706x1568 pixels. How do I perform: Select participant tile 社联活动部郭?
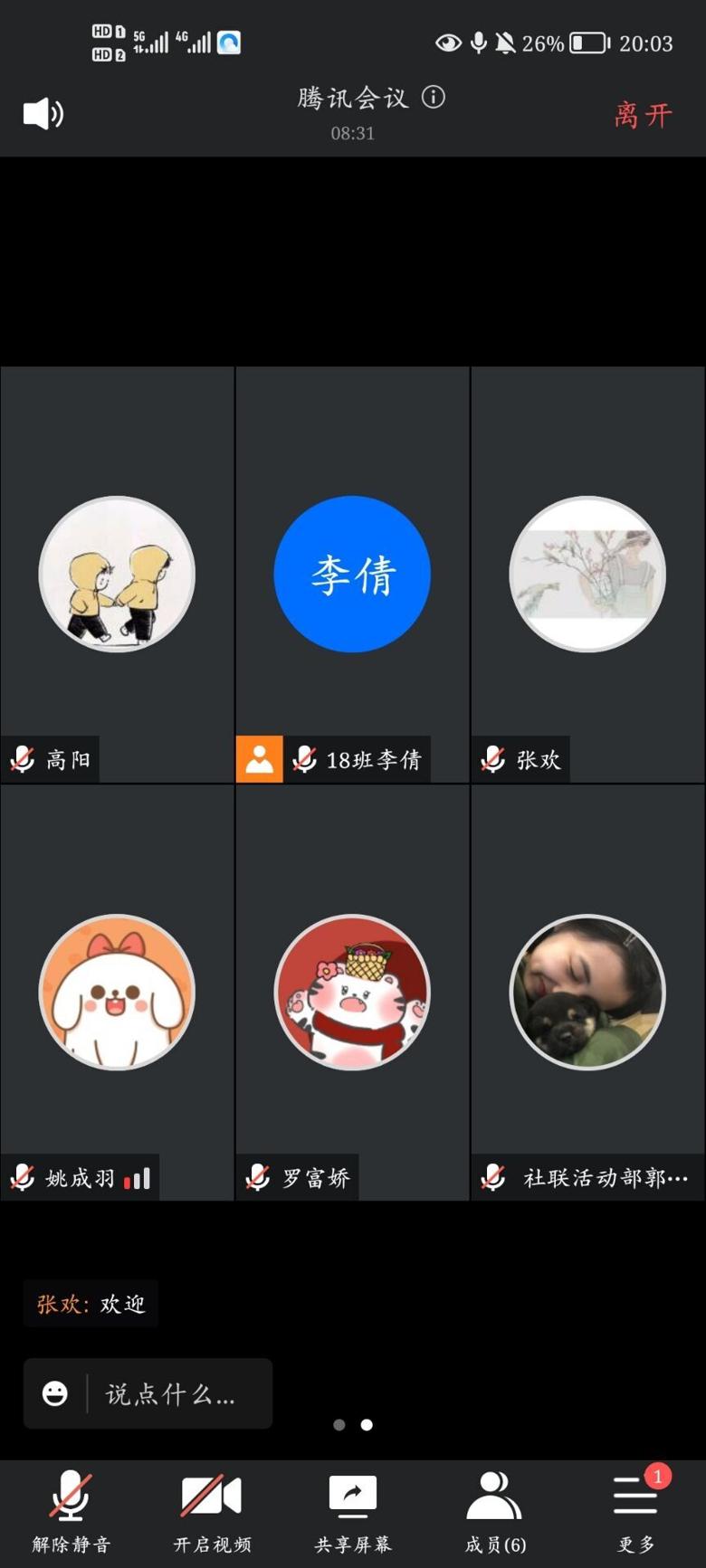[587, 993]
